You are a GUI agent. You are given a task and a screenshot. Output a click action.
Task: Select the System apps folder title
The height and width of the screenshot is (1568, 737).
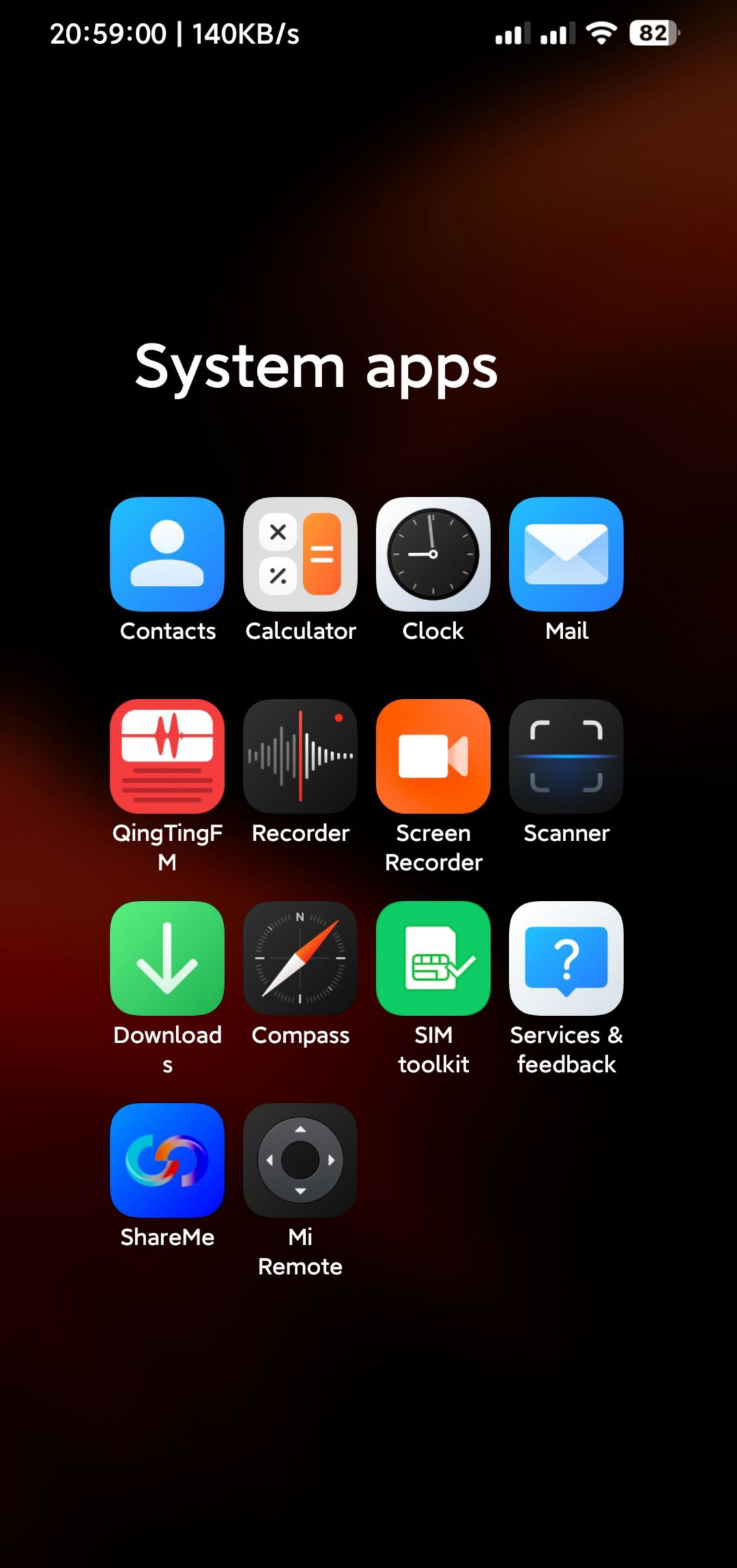coord(315,368)
